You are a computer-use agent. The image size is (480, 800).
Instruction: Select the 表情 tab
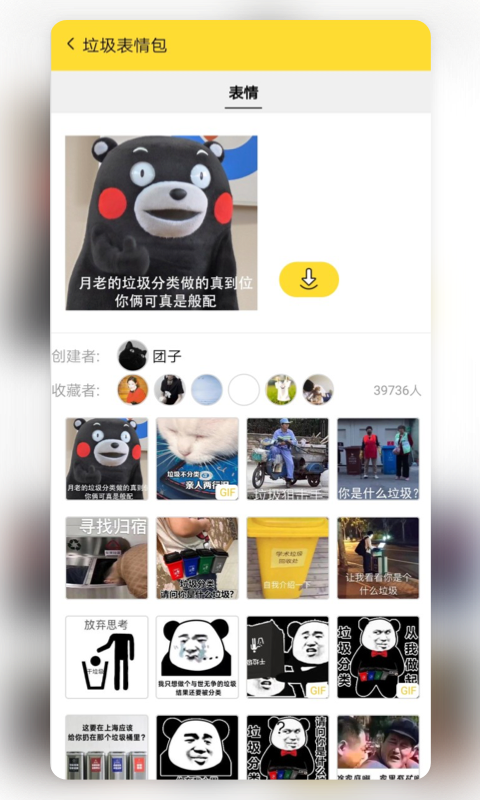pos(243,93)
